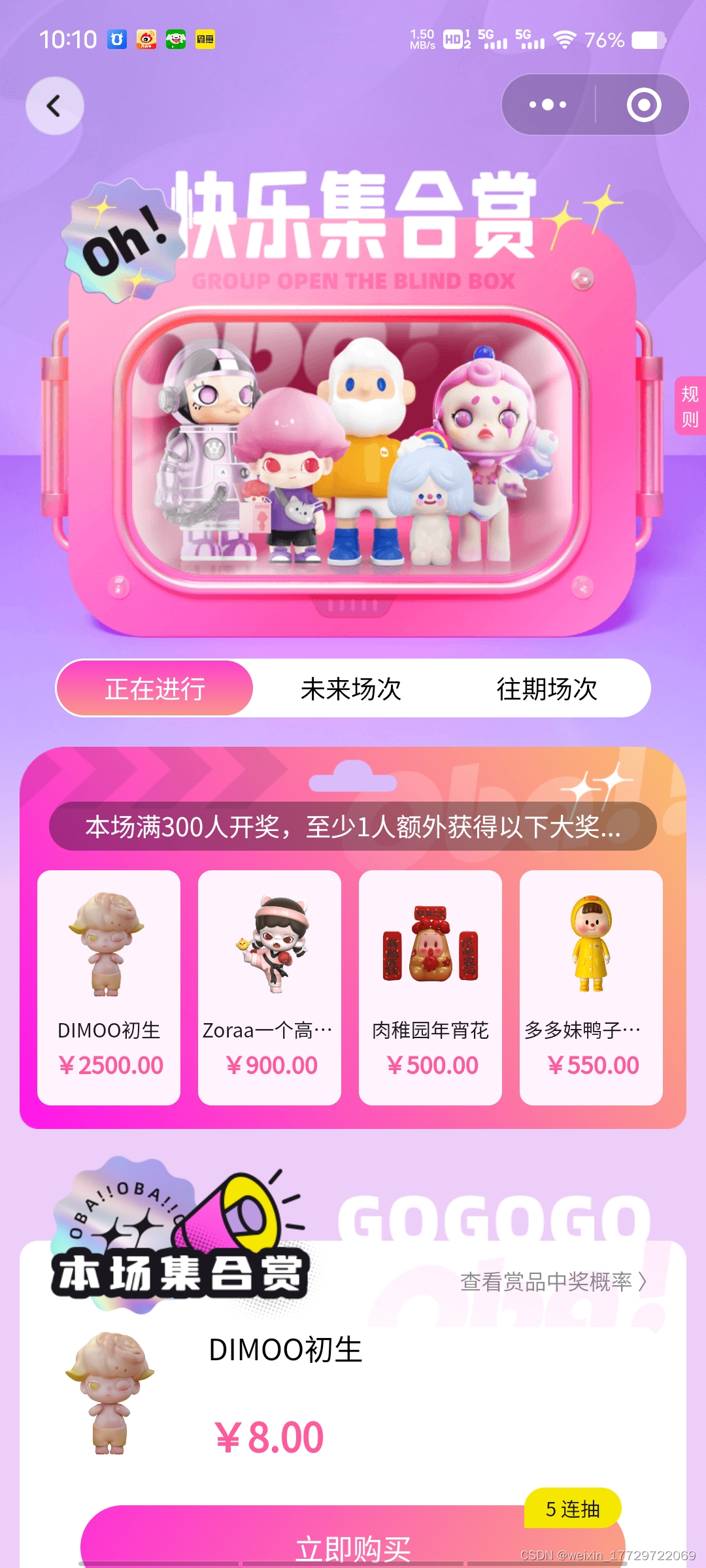Close the mini program with the circle icon
Screen dimensions: 706x1568
tap(644, 105)
